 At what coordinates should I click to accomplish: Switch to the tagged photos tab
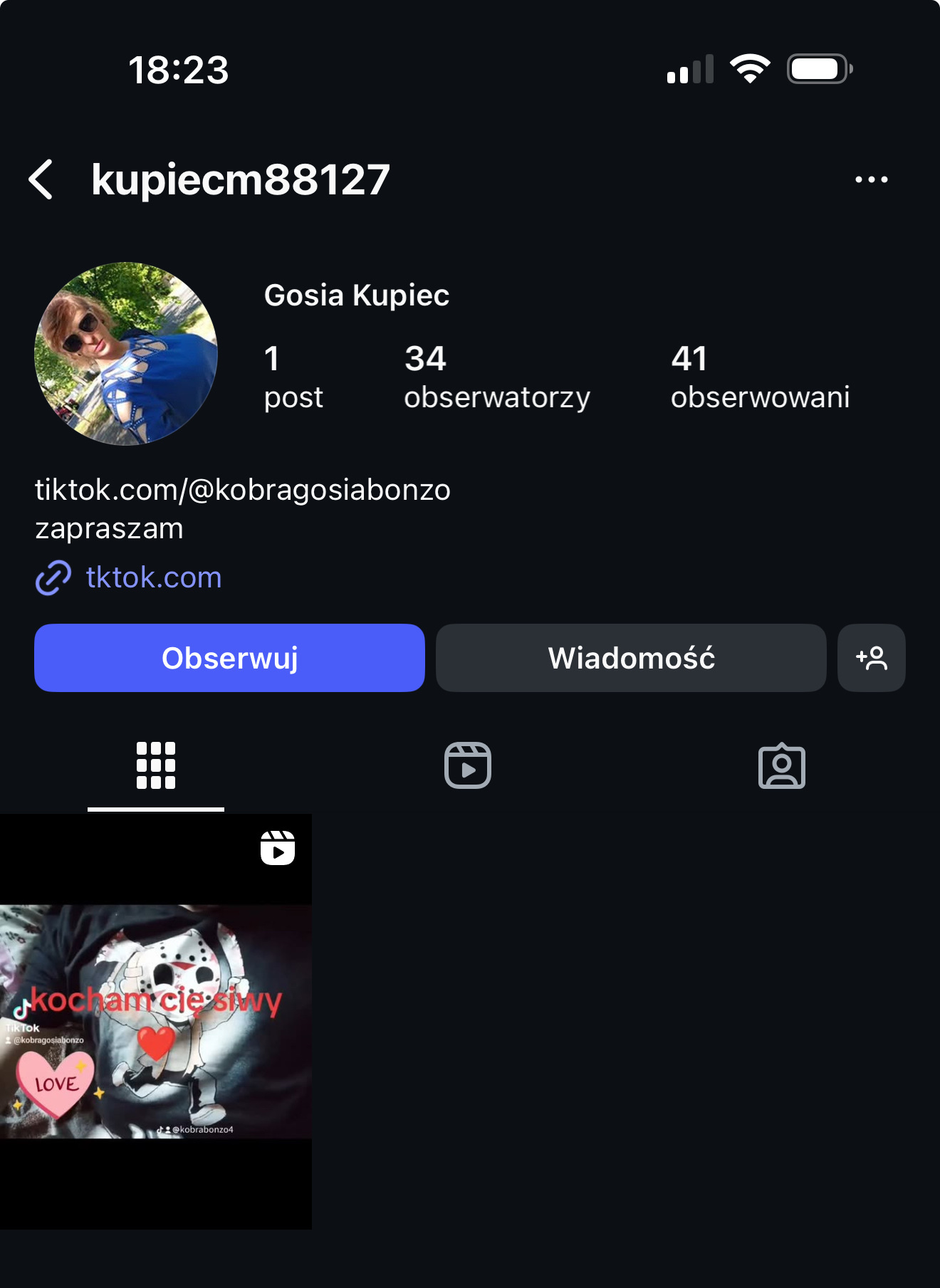tap(781, 766)
